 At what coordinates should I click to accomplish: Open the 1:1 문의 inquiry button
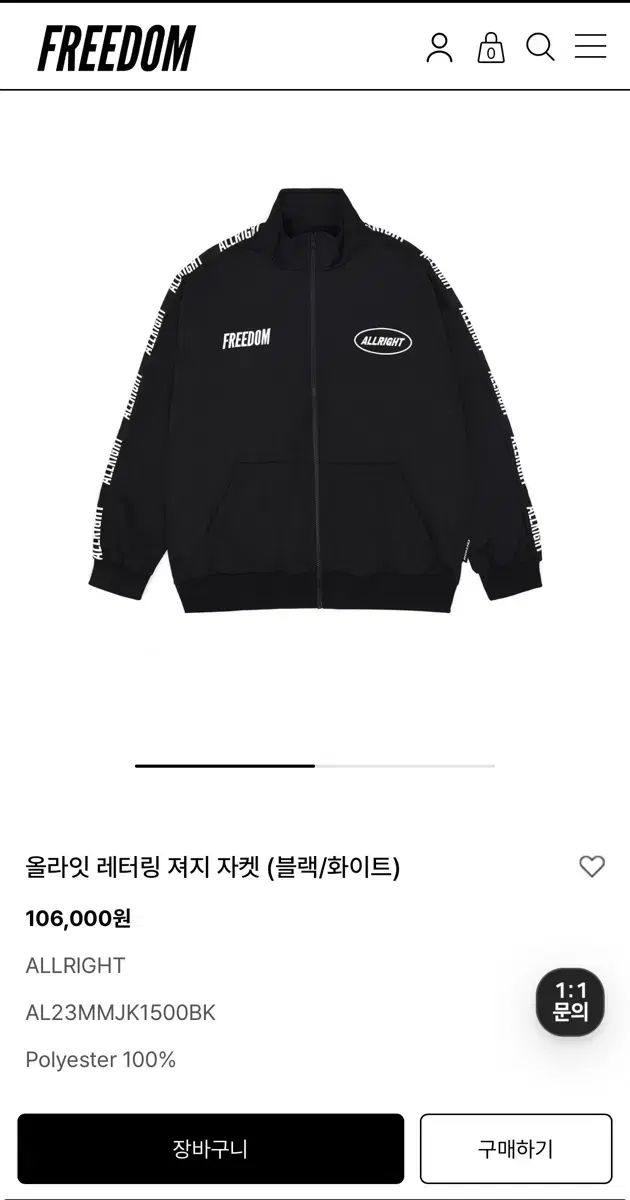570,1002
